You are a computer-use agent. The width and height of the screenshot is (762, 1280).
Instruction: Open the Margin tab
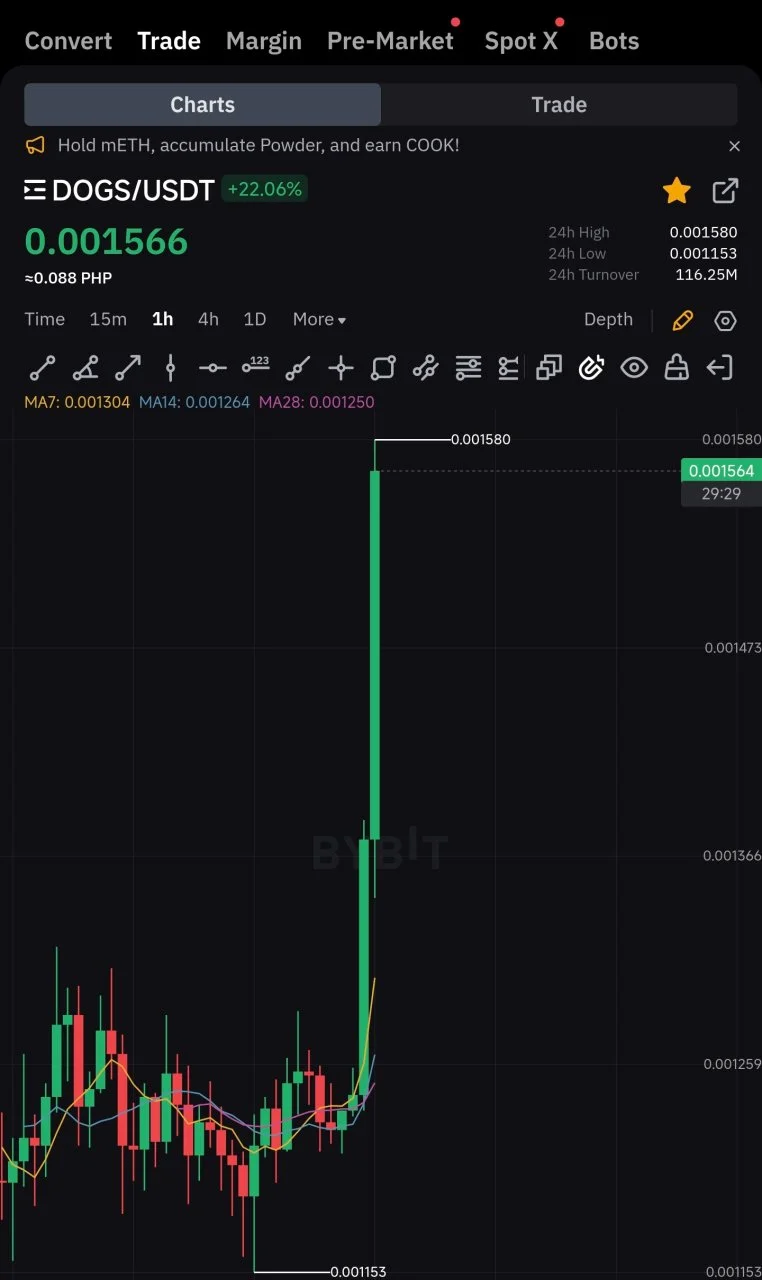click(264, 41)
